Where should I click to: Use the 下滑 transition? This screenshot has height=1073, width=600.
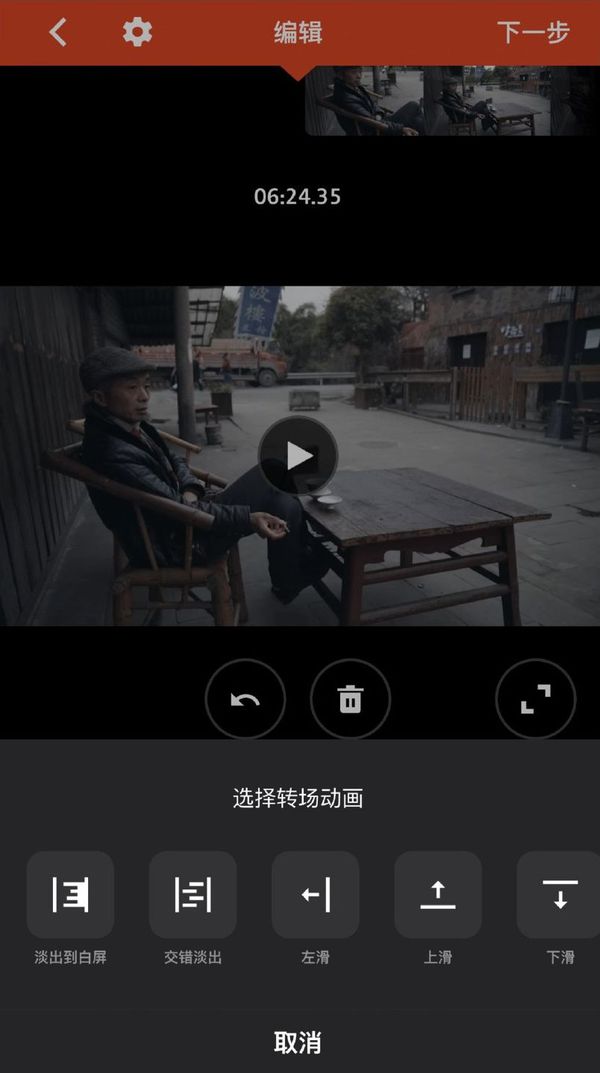coord(559,895)
